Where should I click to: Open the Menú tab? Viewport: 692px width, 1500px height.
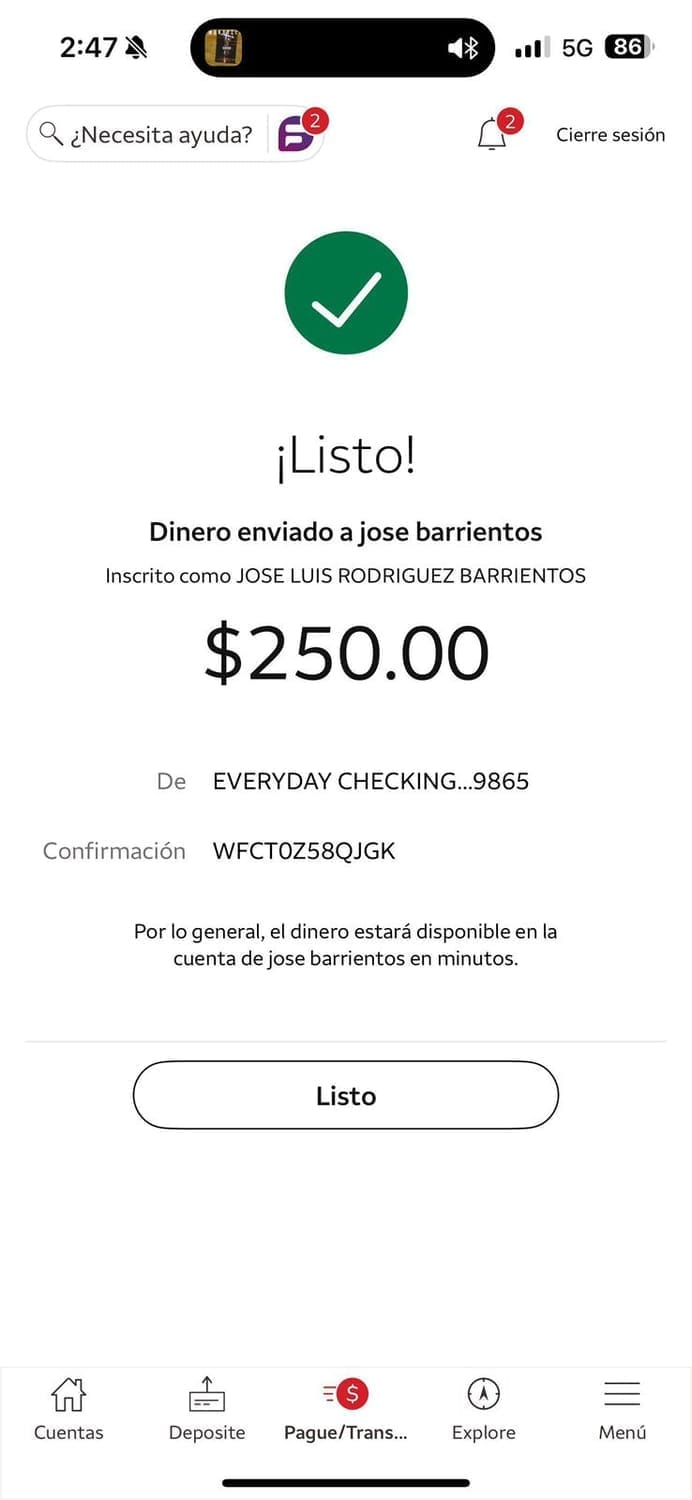(622, 1409)
